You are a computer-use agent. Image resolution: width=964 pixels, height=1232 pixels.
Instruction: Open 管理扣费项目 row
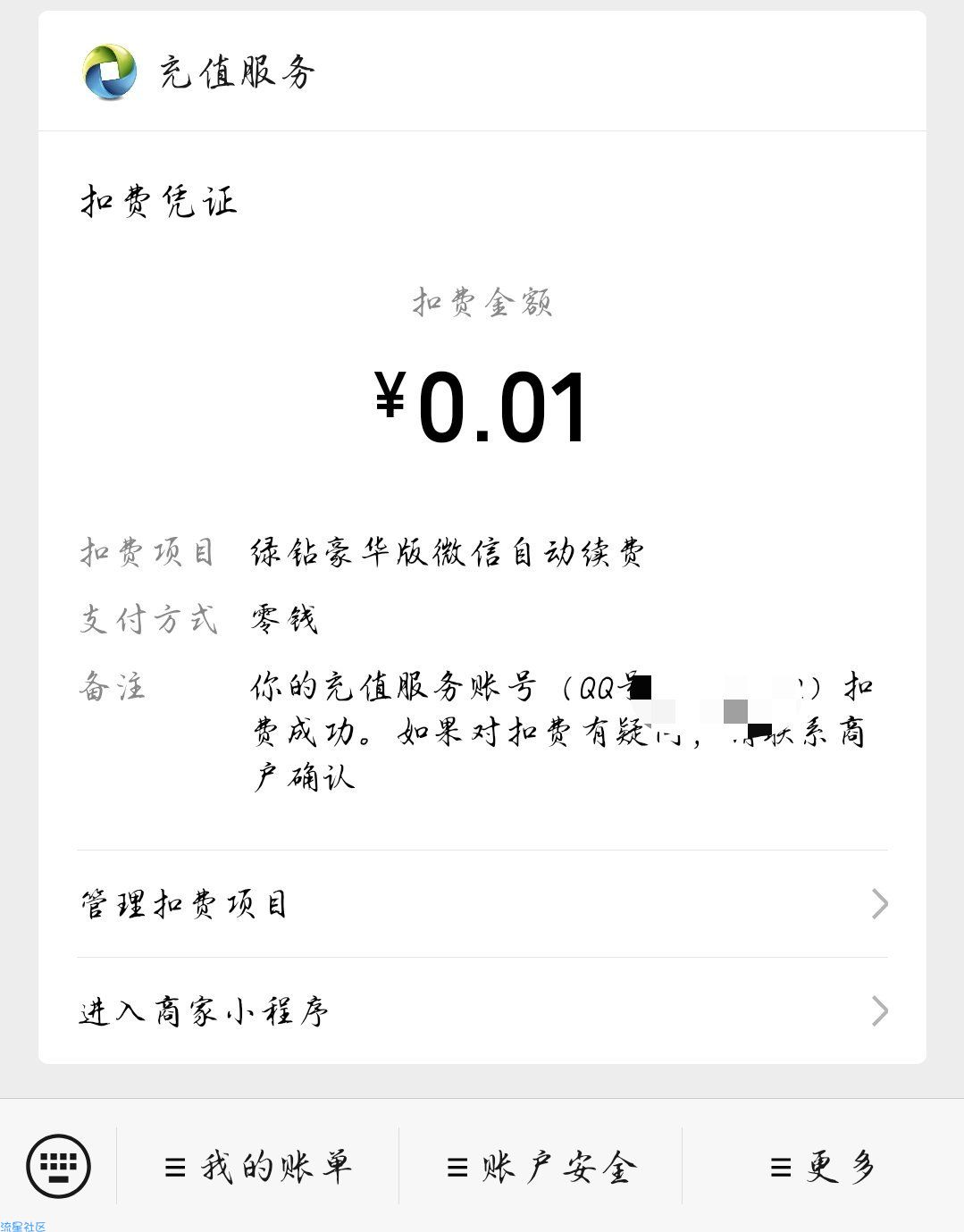pyautogui.click(x=482, y=904)
